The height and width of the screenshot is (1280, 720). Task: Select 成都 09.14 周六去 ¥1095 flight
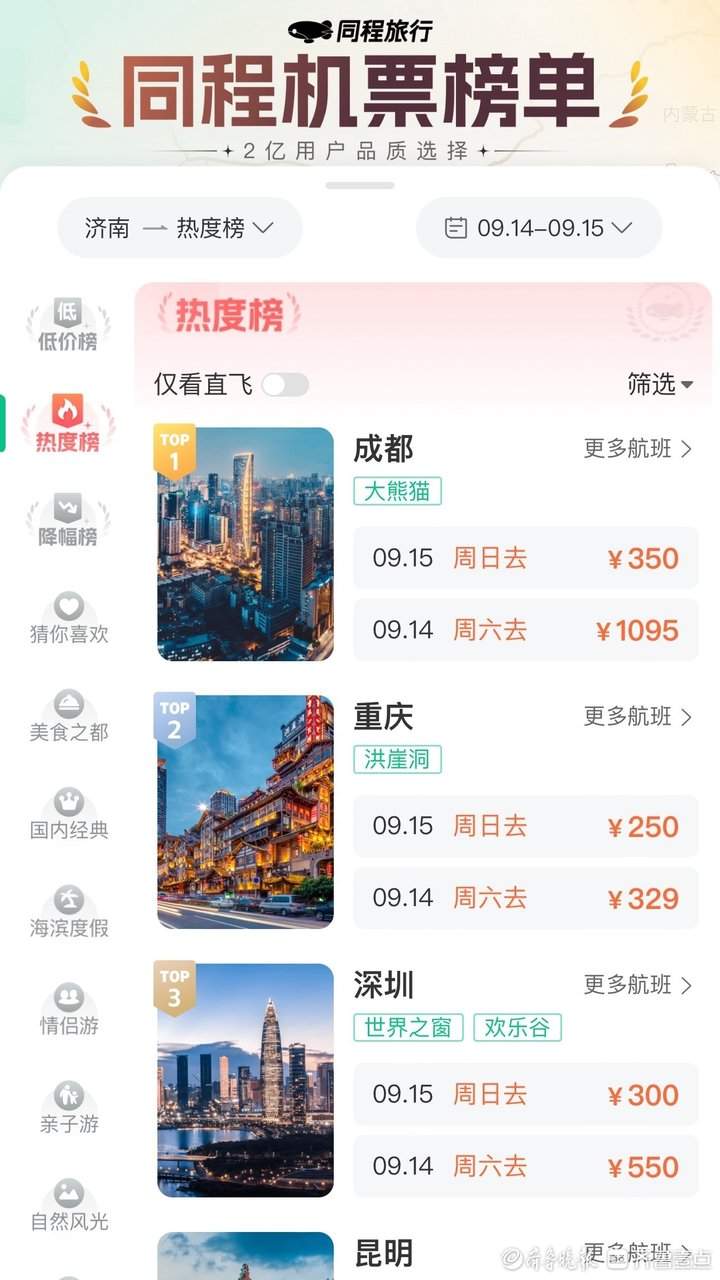click(525, 630)
